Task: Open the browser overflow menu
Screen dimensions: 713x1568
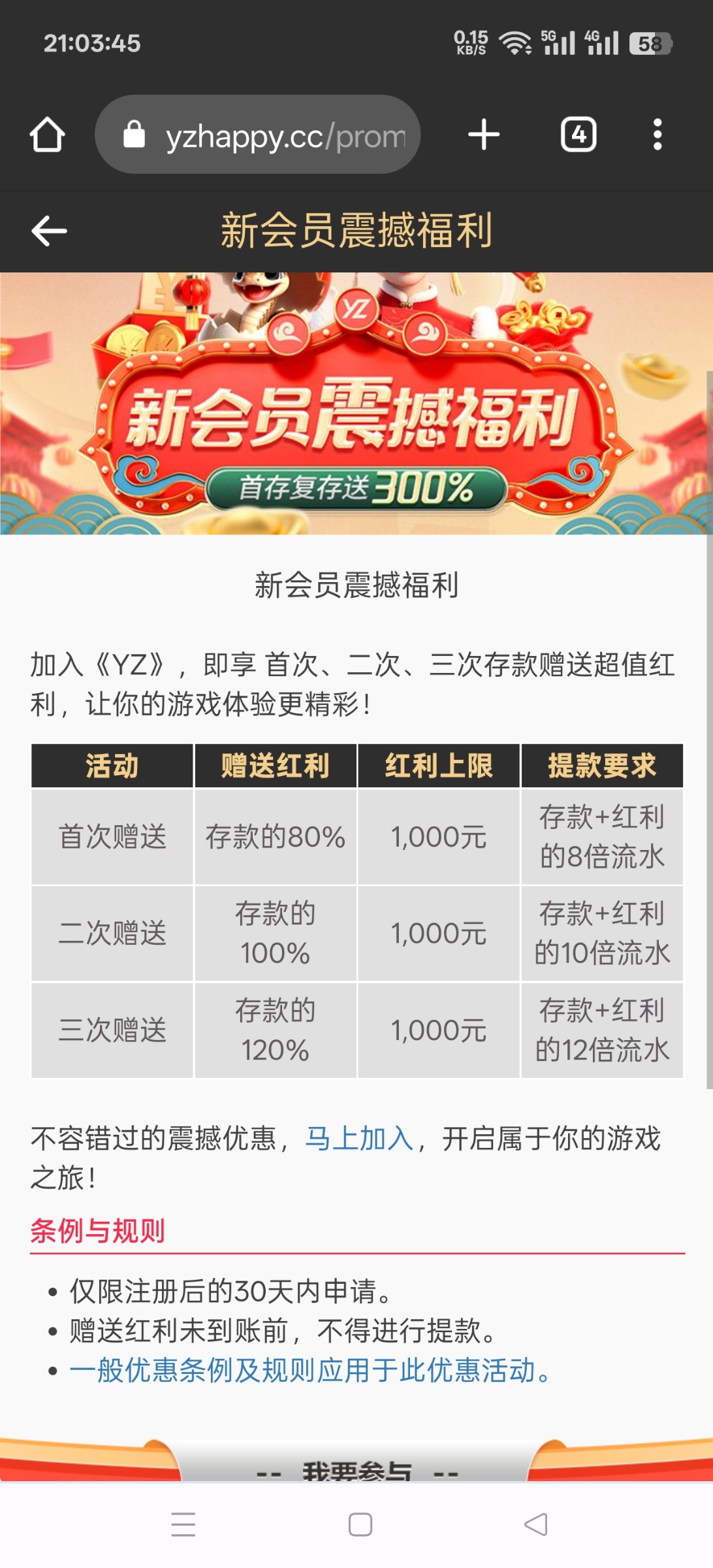Action: (658, 135)
